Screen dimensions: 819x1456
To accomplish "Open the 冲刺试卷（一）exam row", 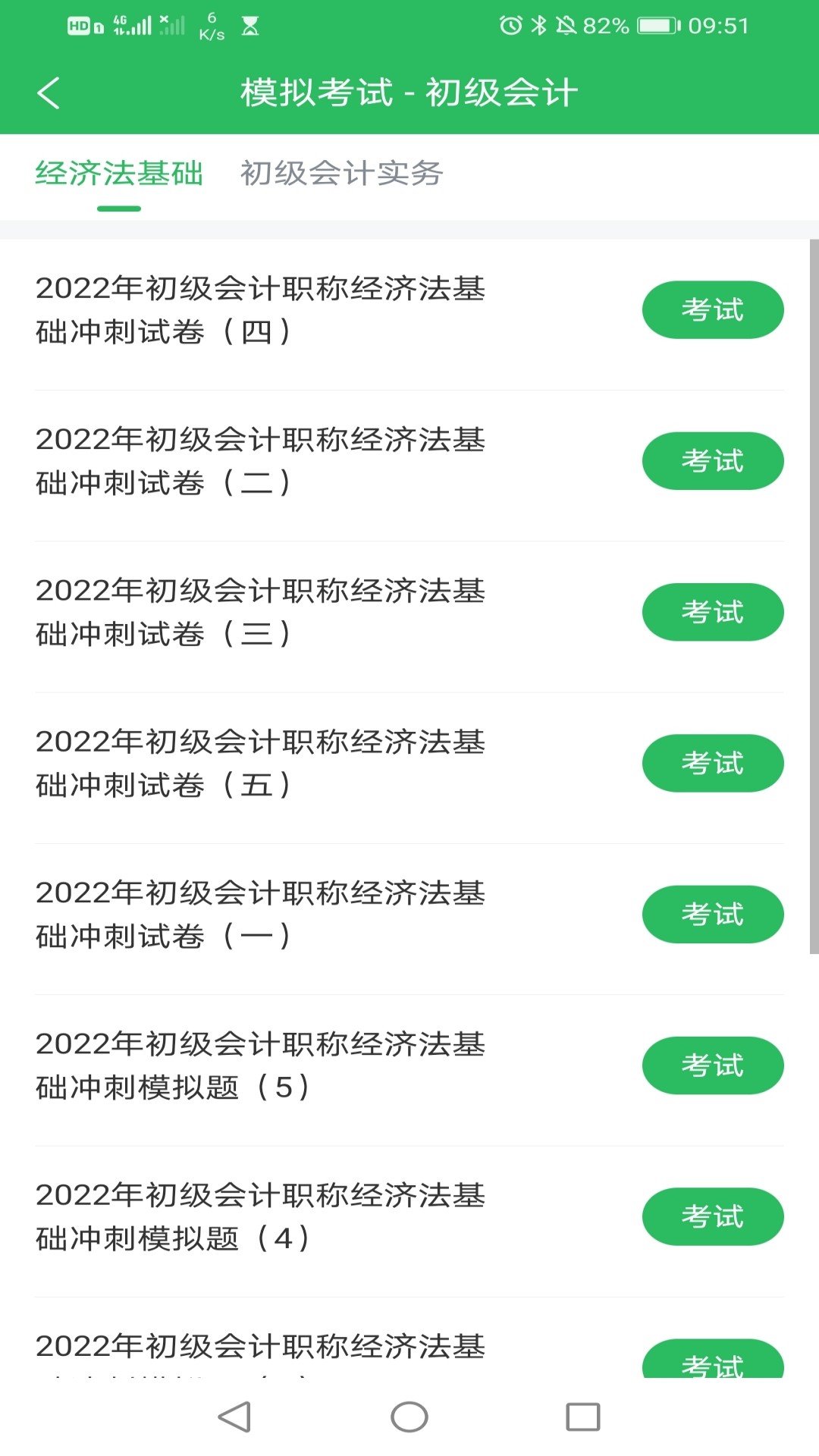I will coord(260,915).
